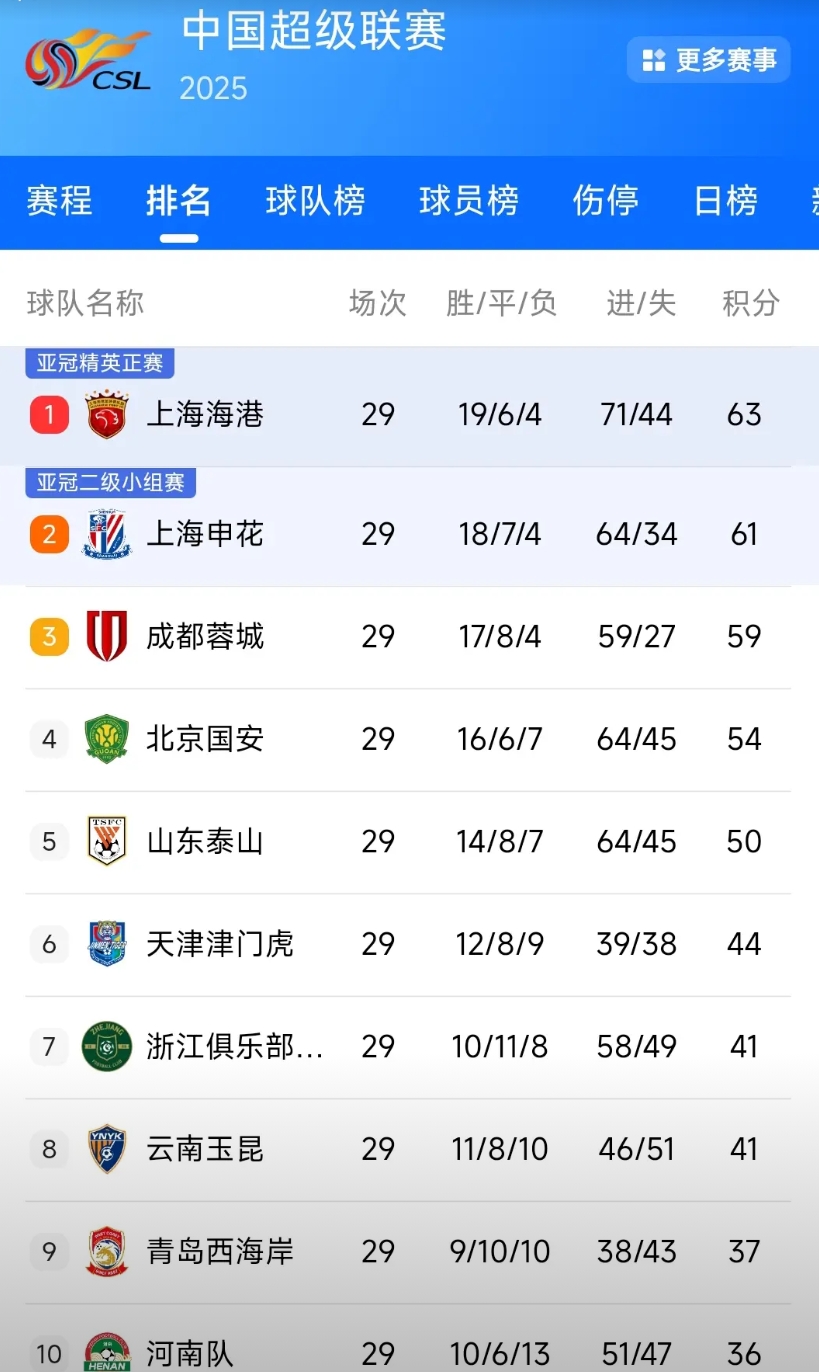Click the 更多赛事 (more events) button

point(708,60)
